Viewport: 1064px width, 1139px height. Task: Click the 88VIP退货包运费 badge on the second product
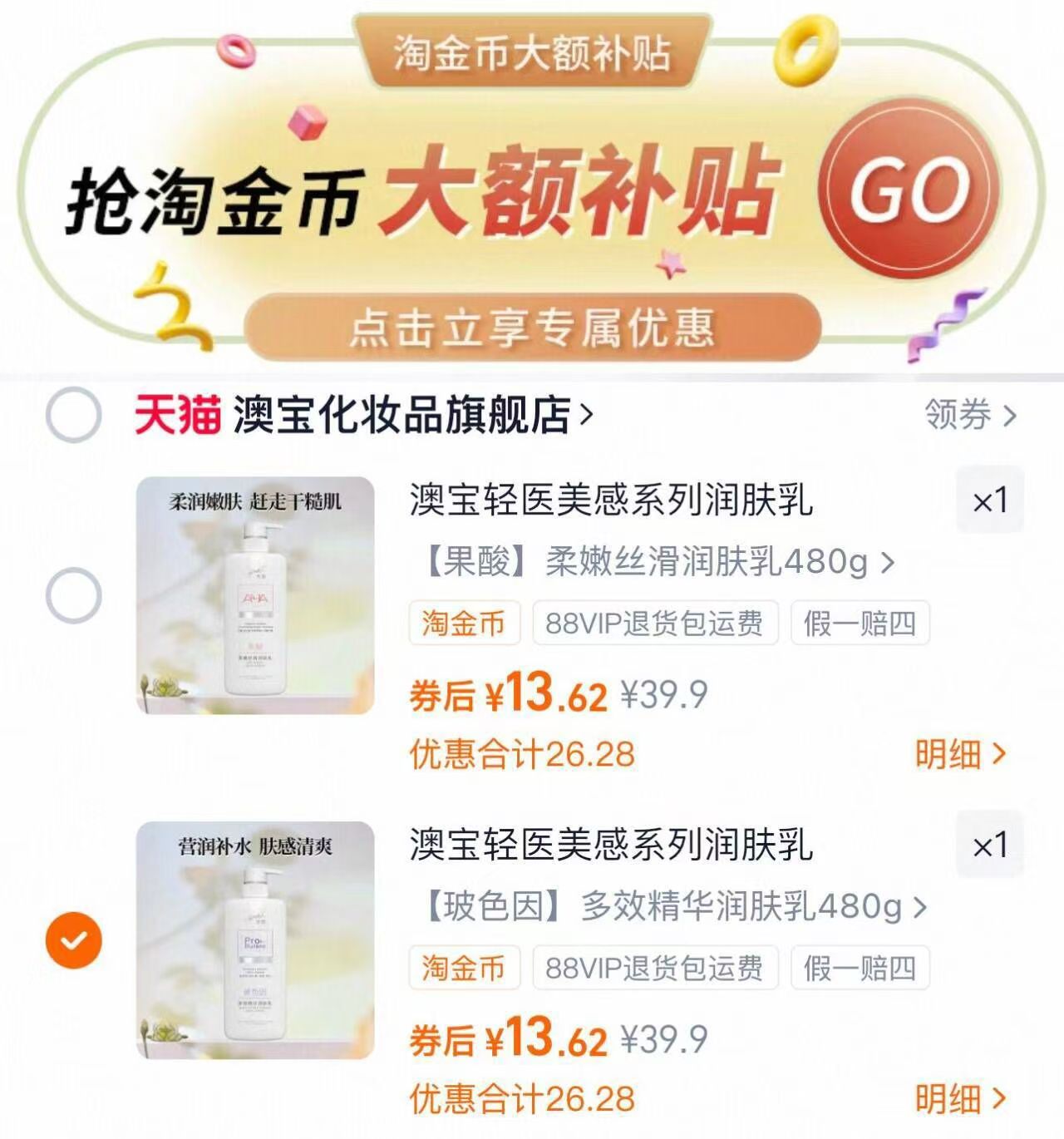click(x=657, y=968)
